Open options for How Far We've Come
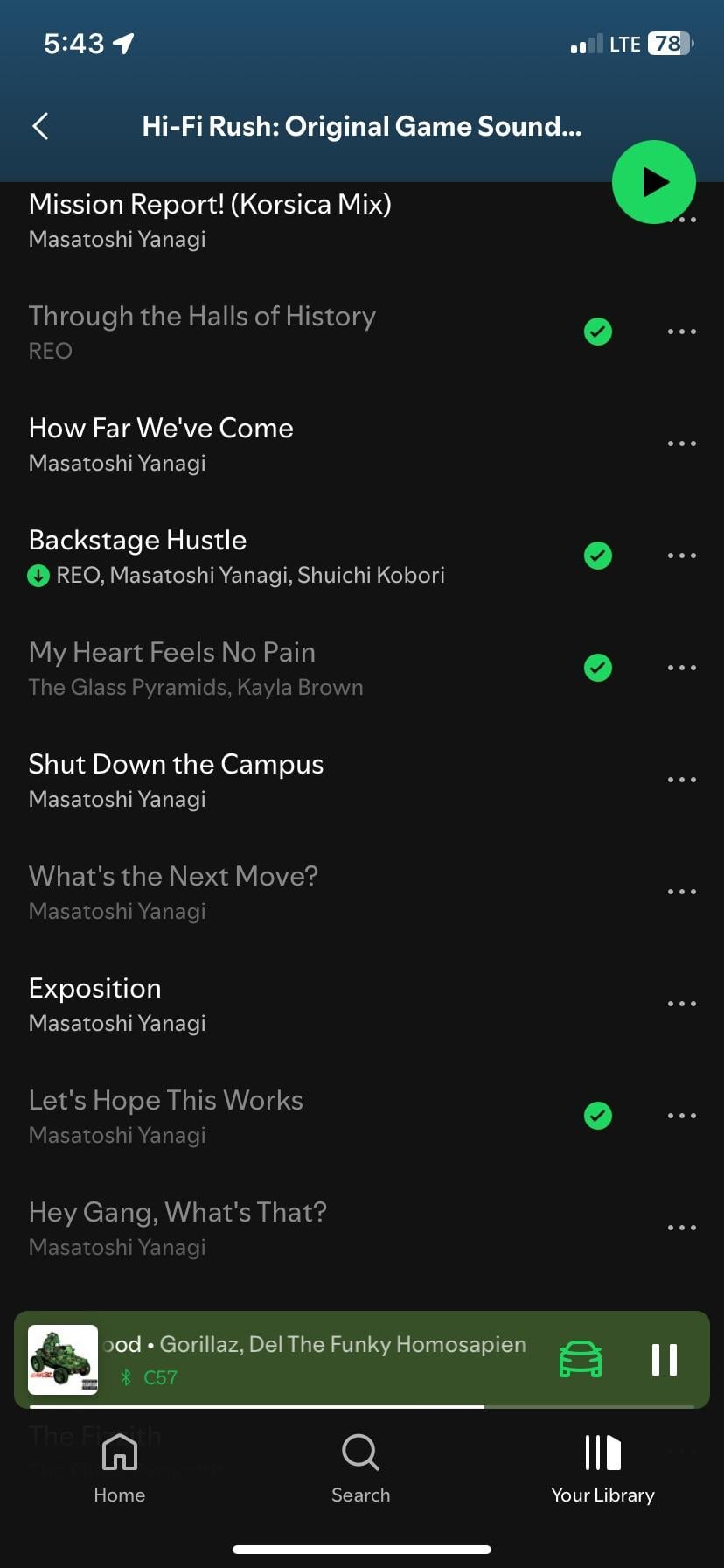This screenshot has height=1568, width=724. click(x=681, y=444)
